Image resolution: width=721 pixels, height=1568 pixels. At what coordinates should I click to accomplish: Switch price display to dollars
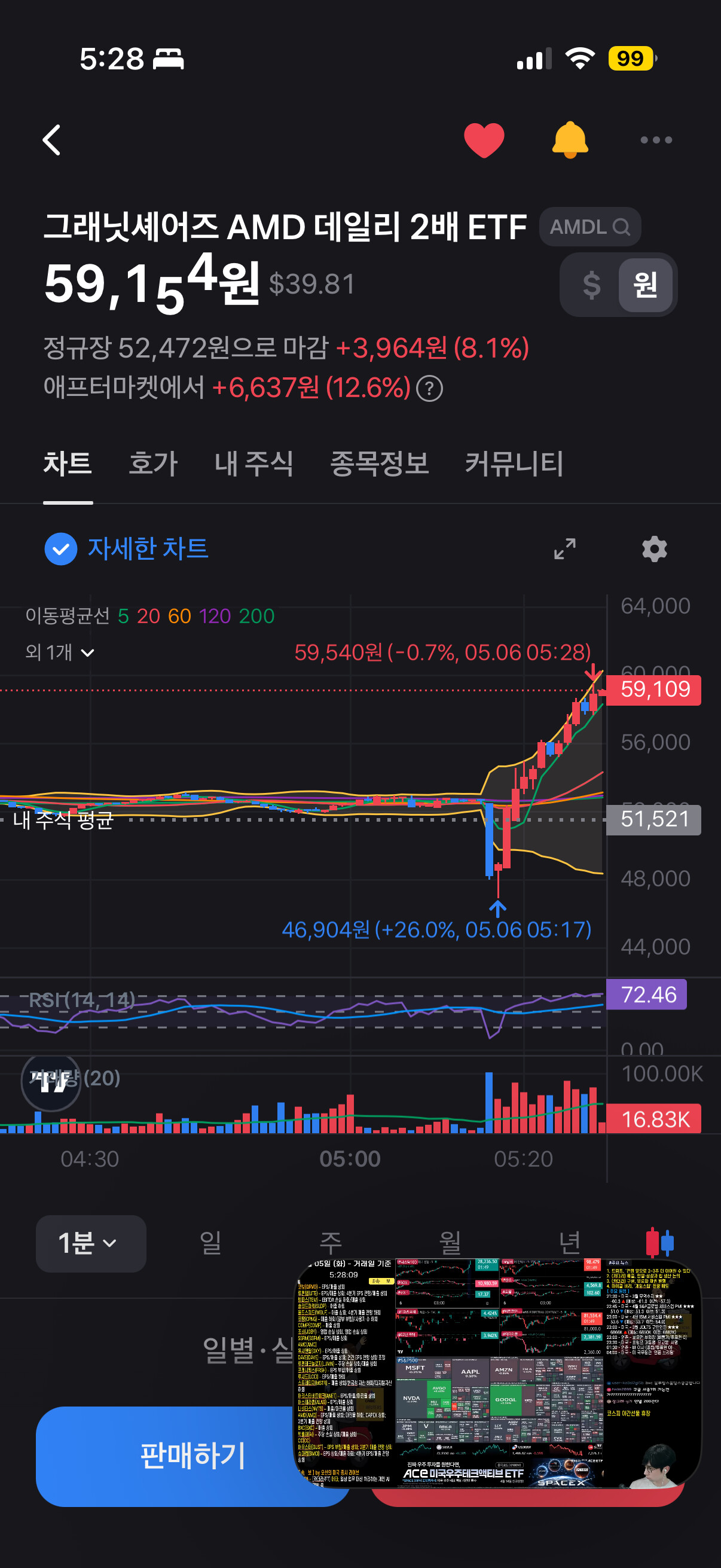pos(591,285)
